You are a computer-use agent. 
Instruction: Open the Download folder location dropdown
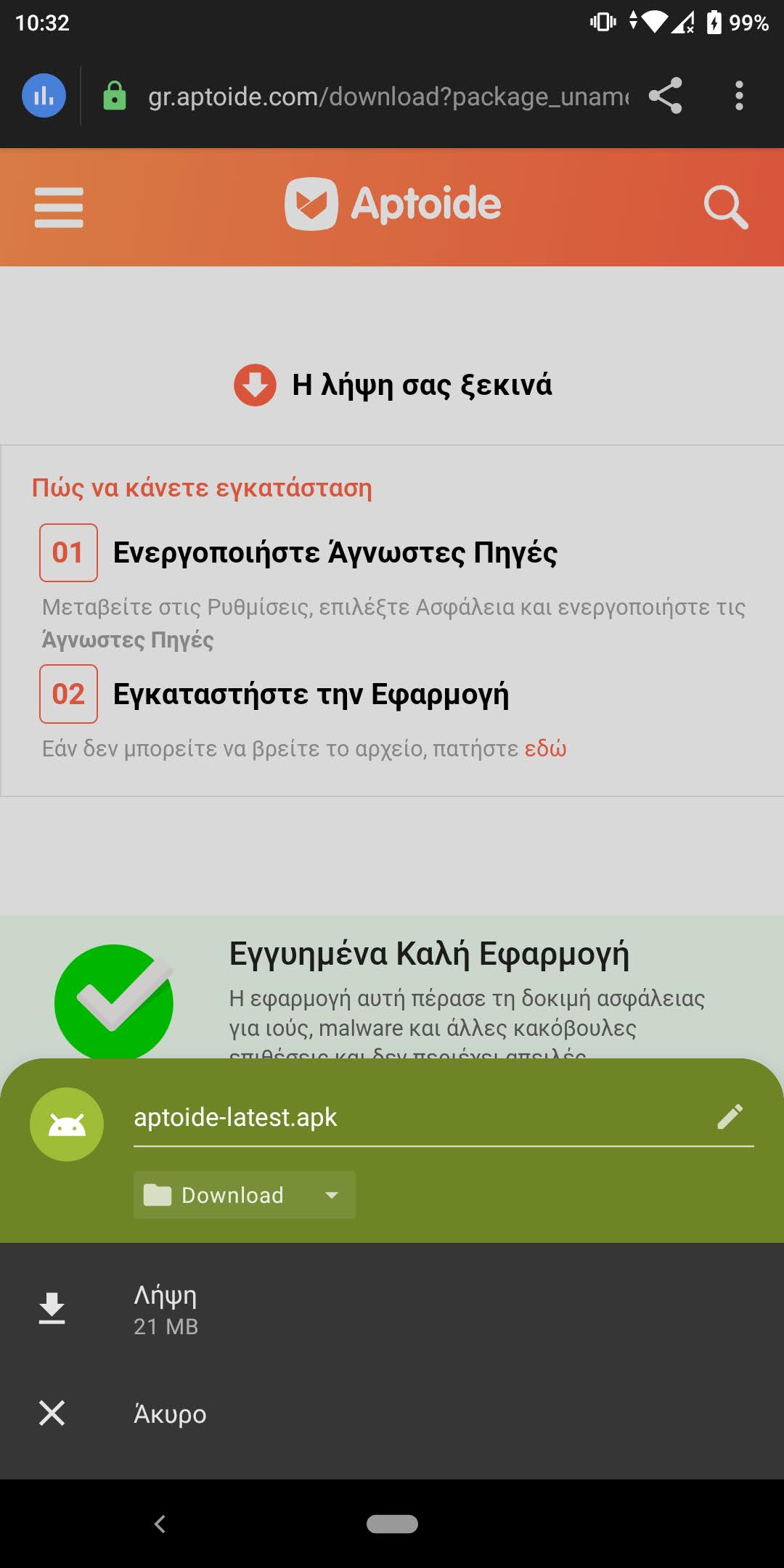[245, 1194]
